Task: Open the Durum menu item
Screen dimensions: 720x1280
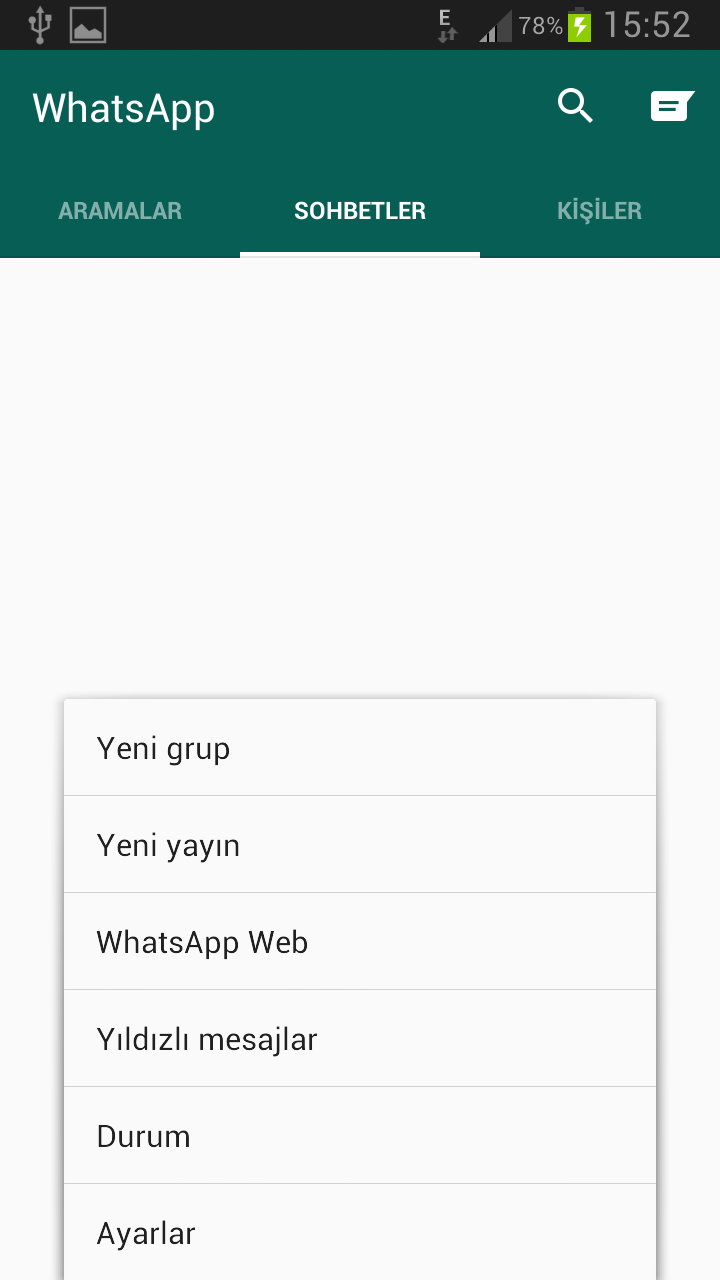Action: 360,1136
